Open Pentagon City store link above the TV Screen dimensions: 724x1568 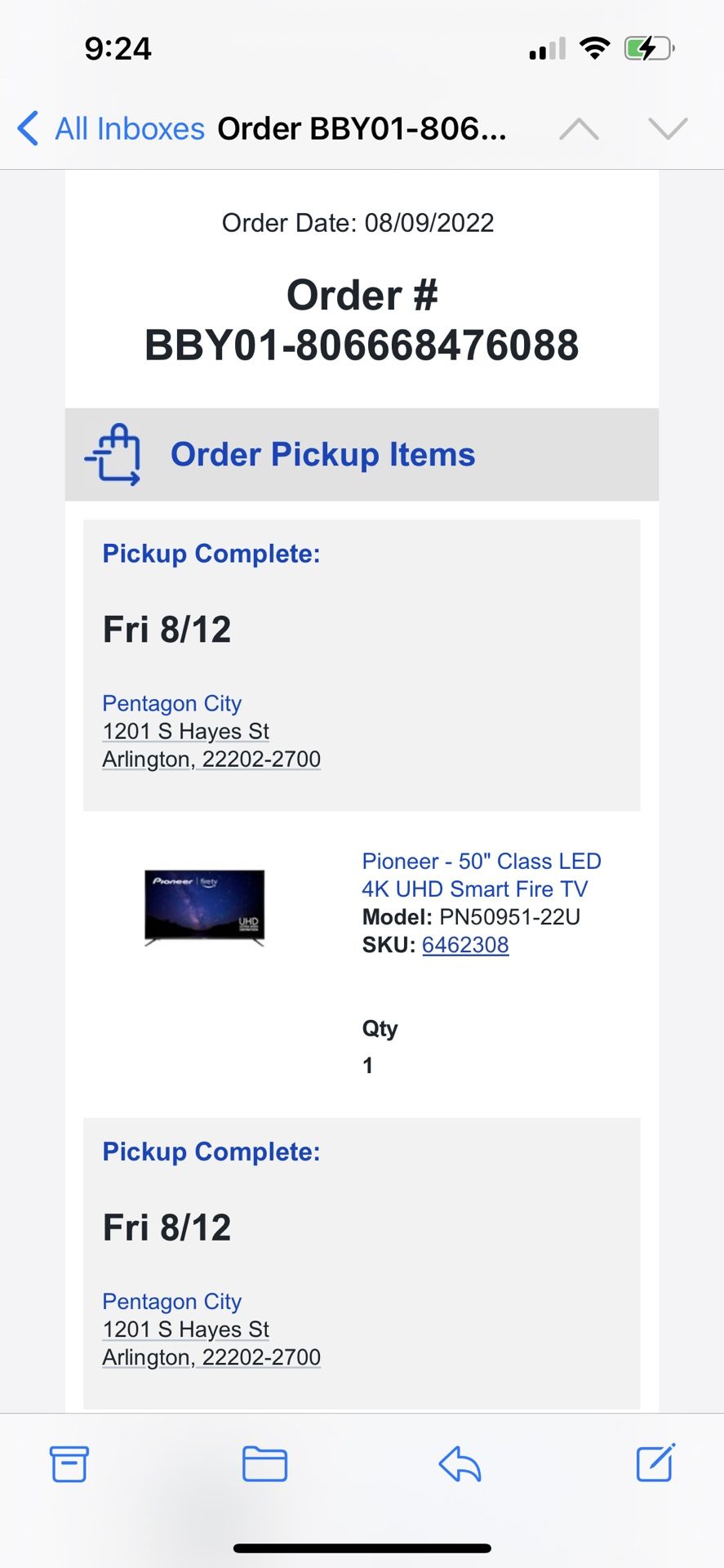point(172,703)
